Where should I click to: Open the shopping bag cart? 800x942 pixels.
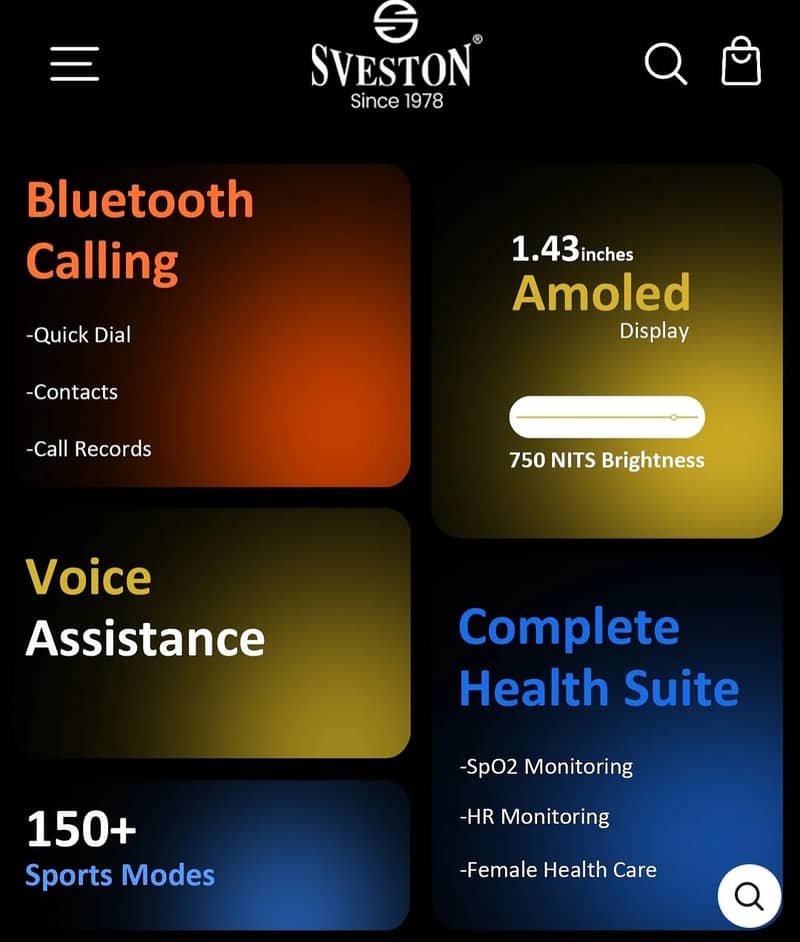pos(741,62)
